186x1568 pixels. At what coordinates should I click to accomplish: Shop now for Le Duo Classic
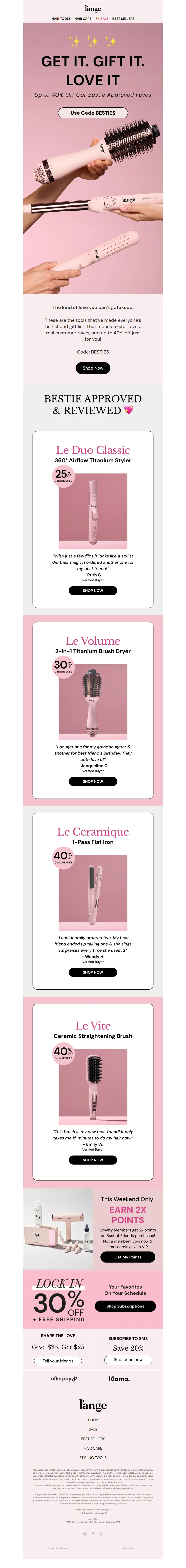pos(93,590)
